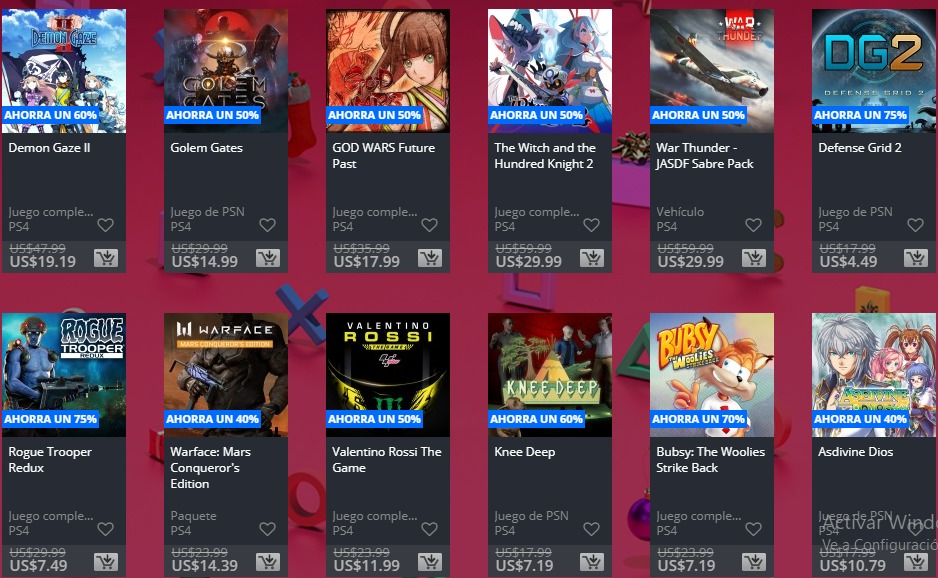Add Bubsy: The Woolies Strike Back to cart
This screenshot has width=938, height=578.
point(753,563)
